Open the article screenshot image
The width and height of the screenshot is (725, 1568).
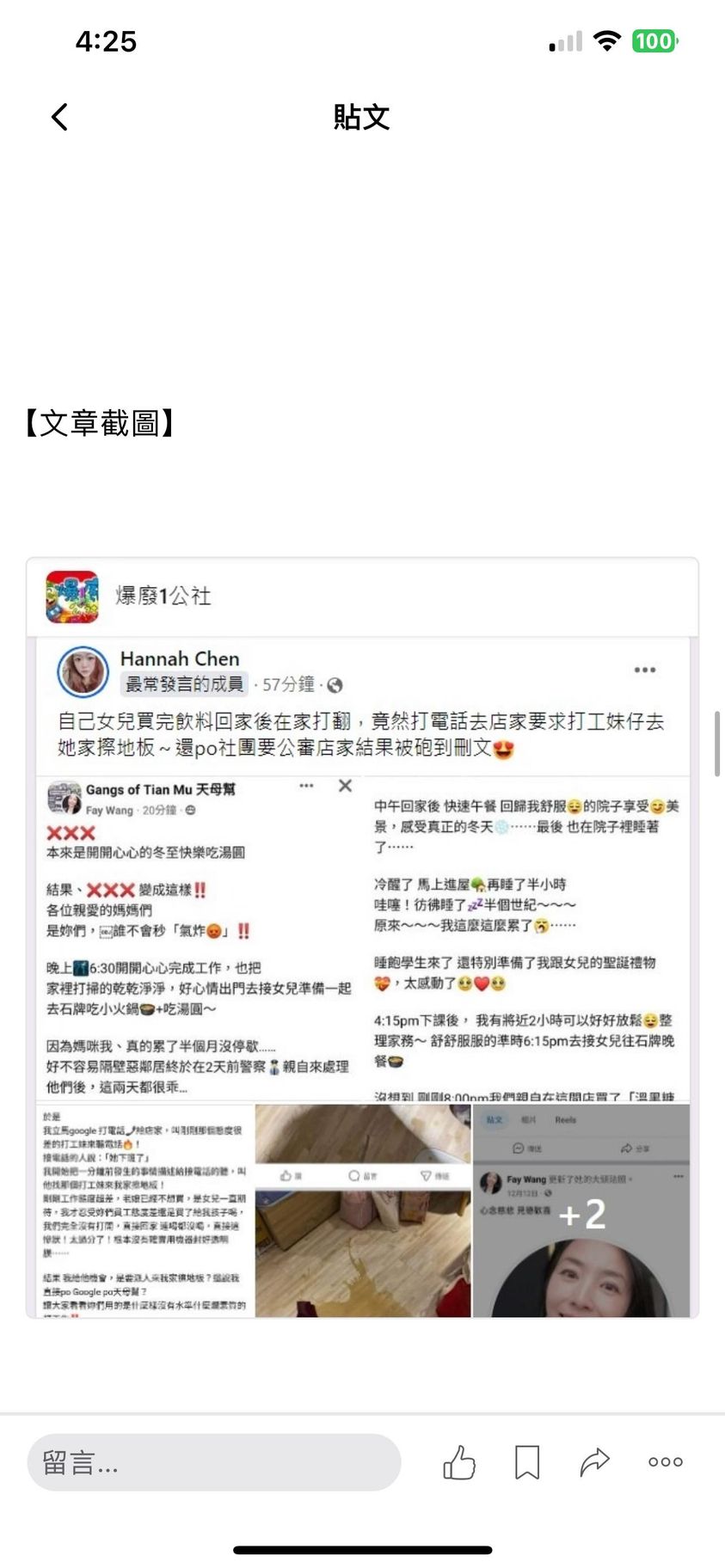click(x=362, y=937)
